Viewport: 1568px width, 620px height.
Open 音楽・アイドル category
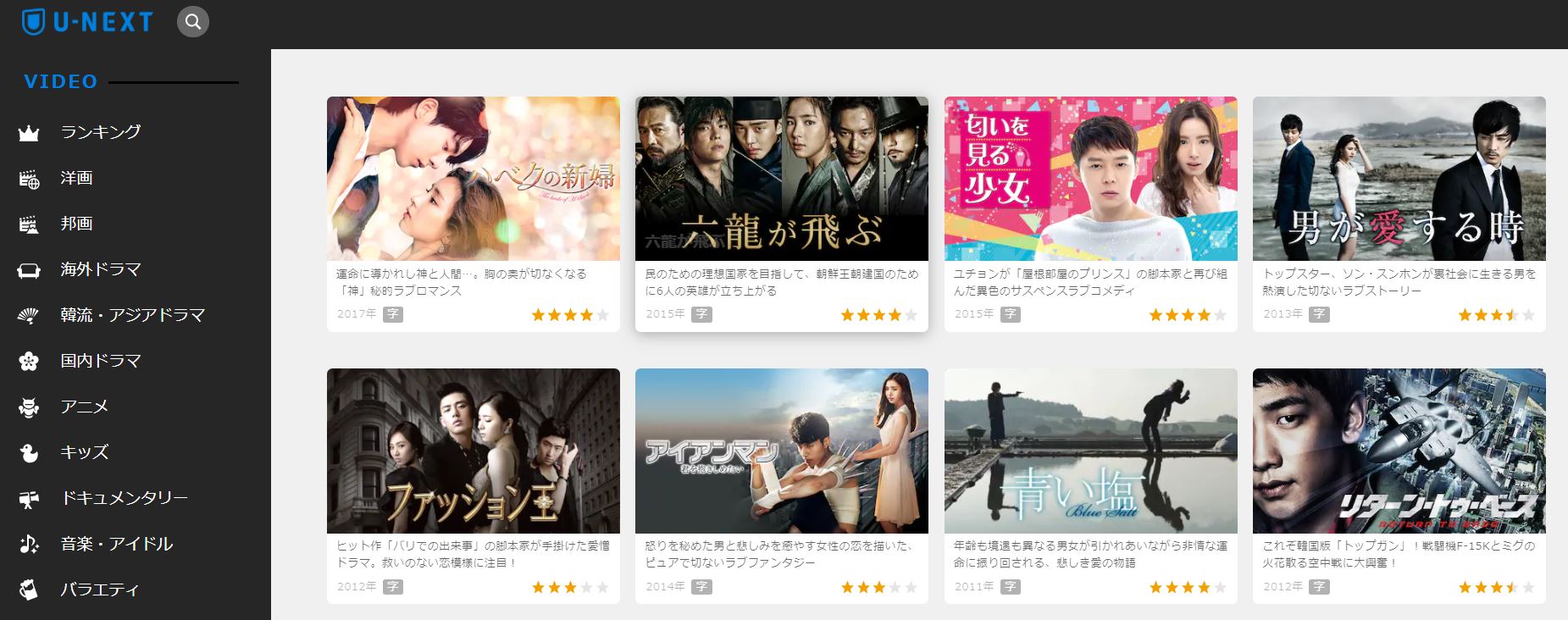point(116,544)
